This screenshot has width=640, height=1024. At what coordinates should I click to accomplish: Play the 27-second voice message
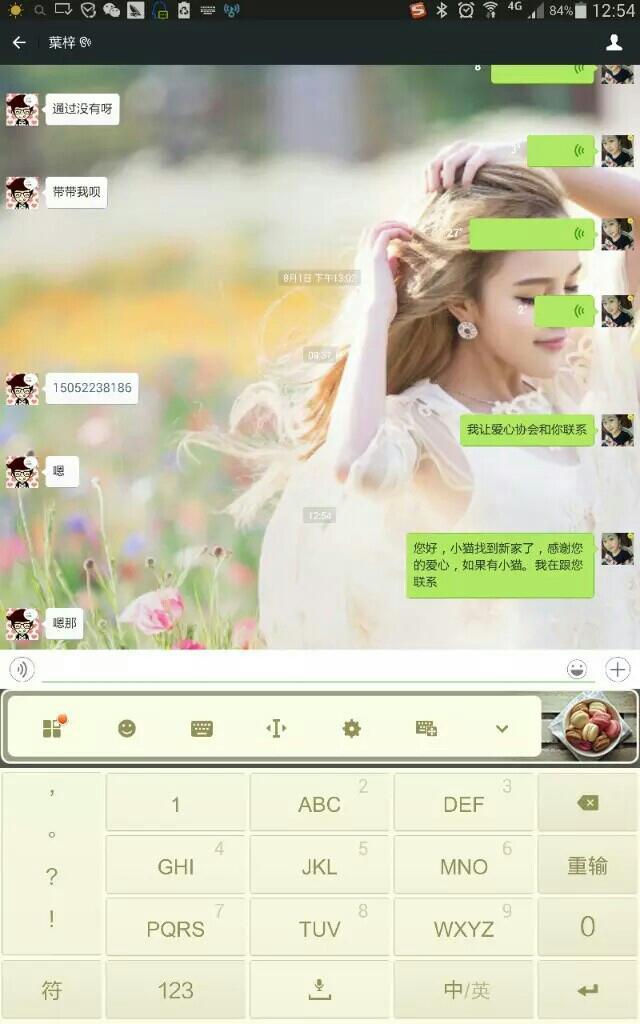click(531, 234)
